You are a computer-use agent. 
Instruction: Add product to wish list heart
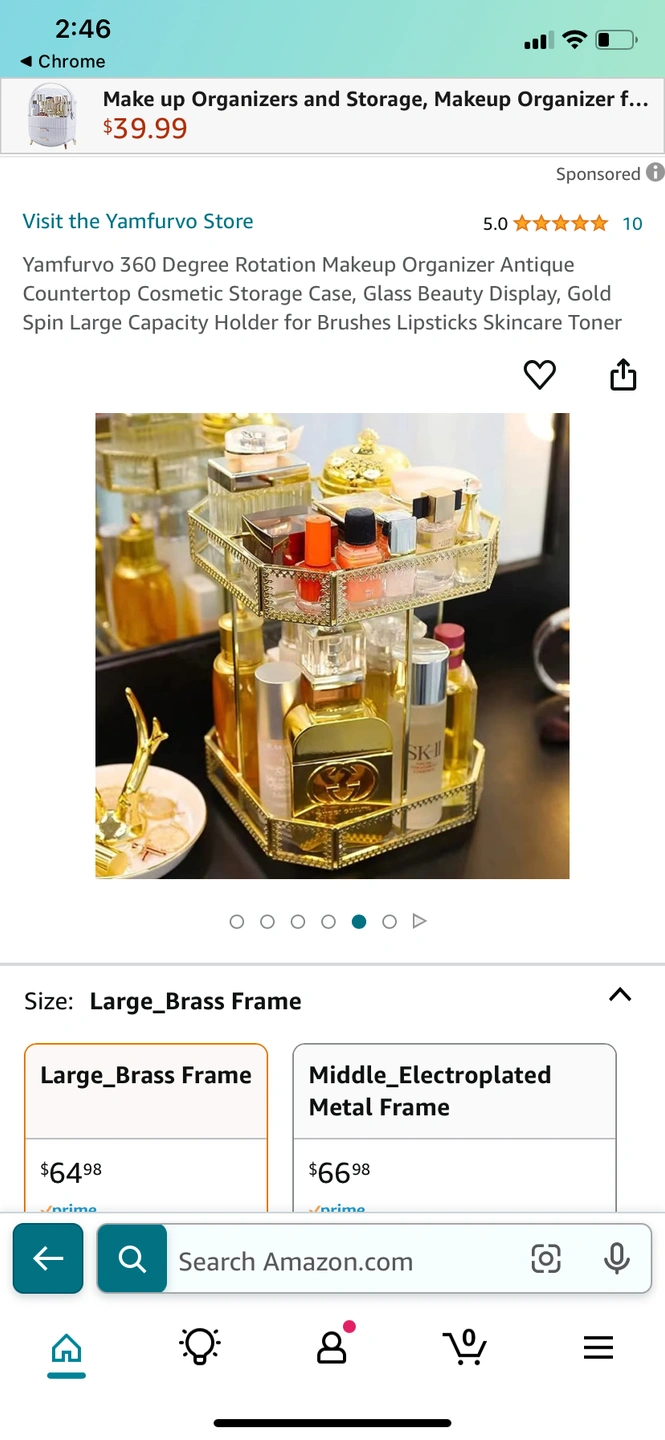[x=540, y=375]
